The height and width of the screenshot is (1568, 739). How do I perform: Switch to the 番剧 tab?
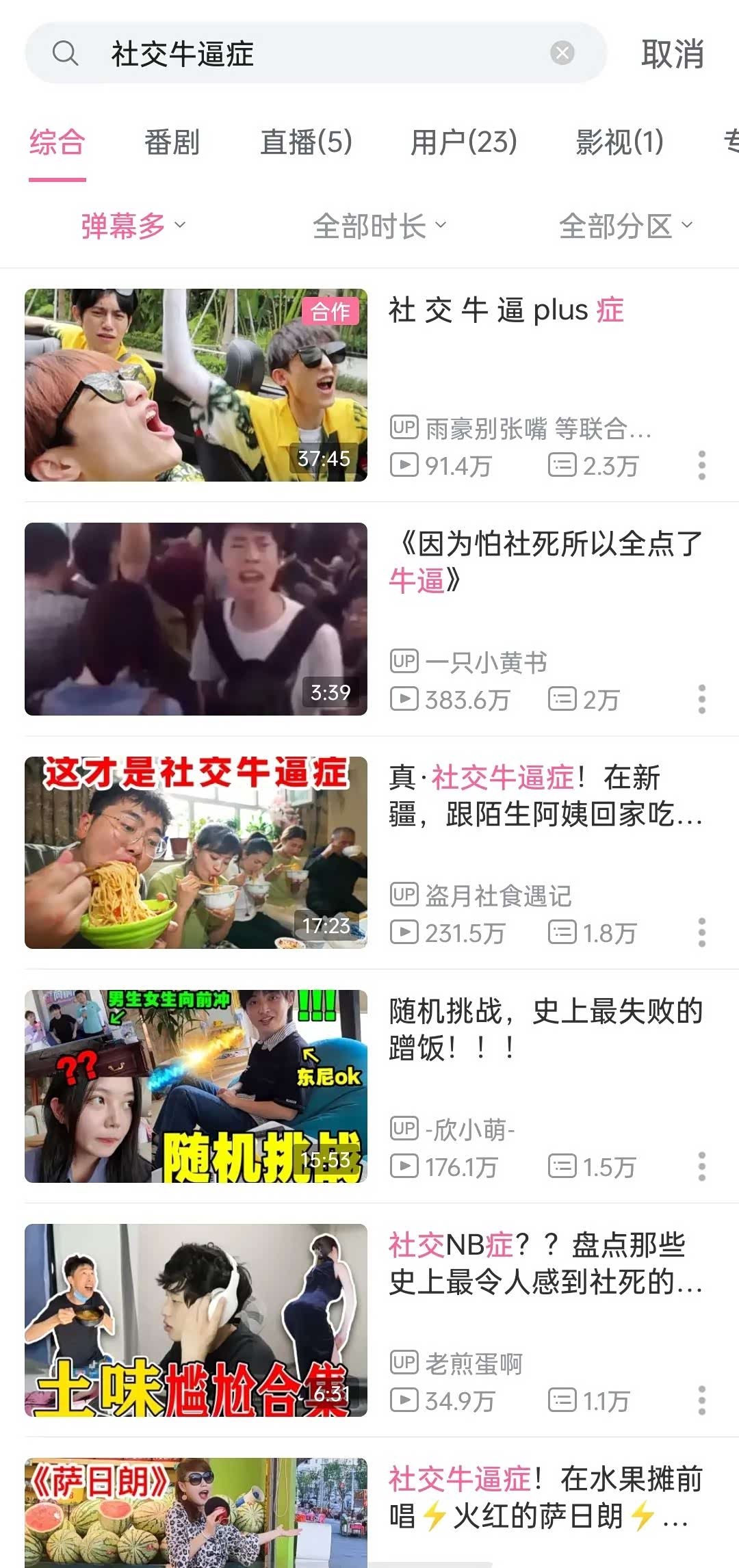(x=172, y=142)
